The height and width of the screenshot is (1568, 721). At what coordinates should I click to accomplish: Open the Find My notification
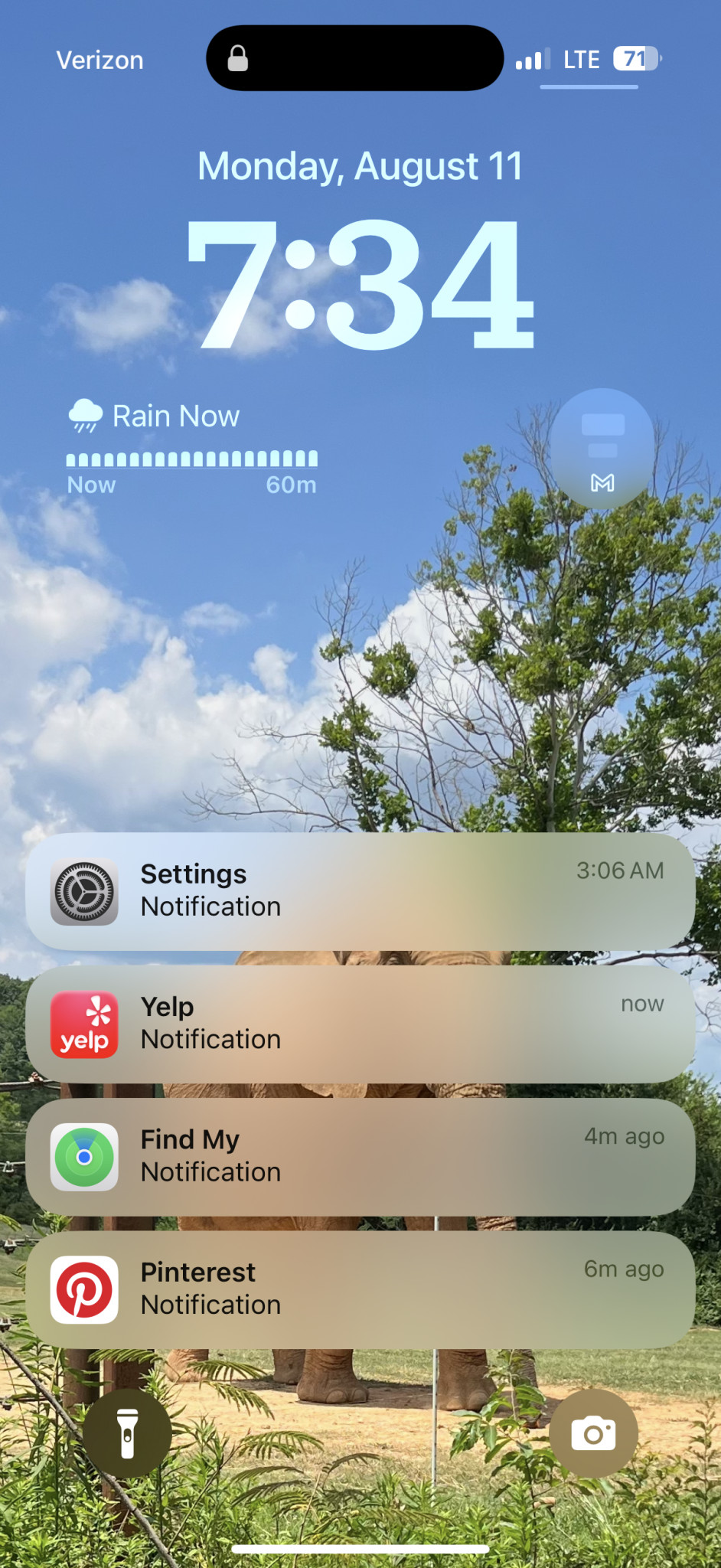point(360,1156)
